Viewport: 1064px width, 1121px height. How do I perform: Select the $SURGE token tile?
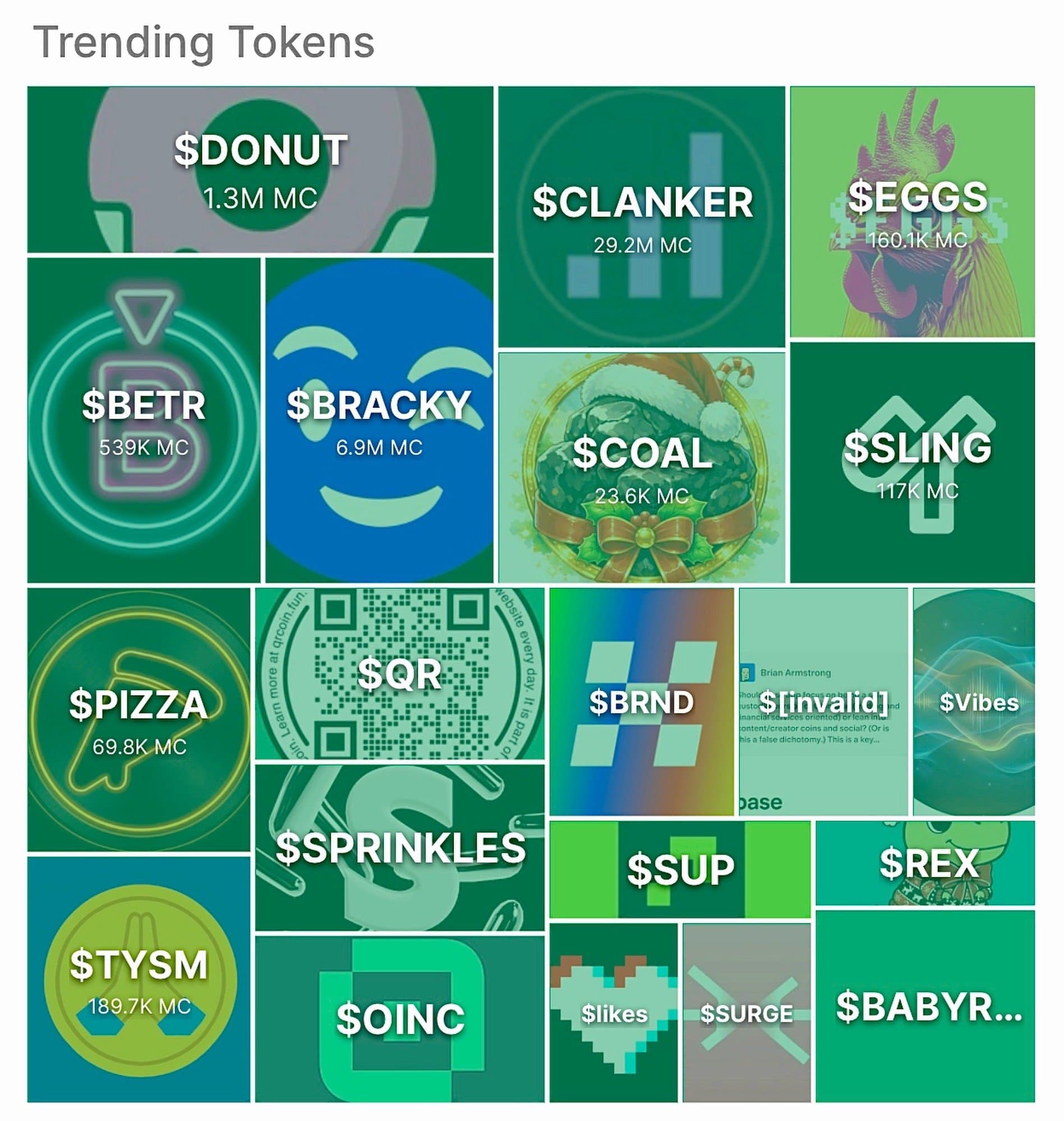pos(746,1012)
